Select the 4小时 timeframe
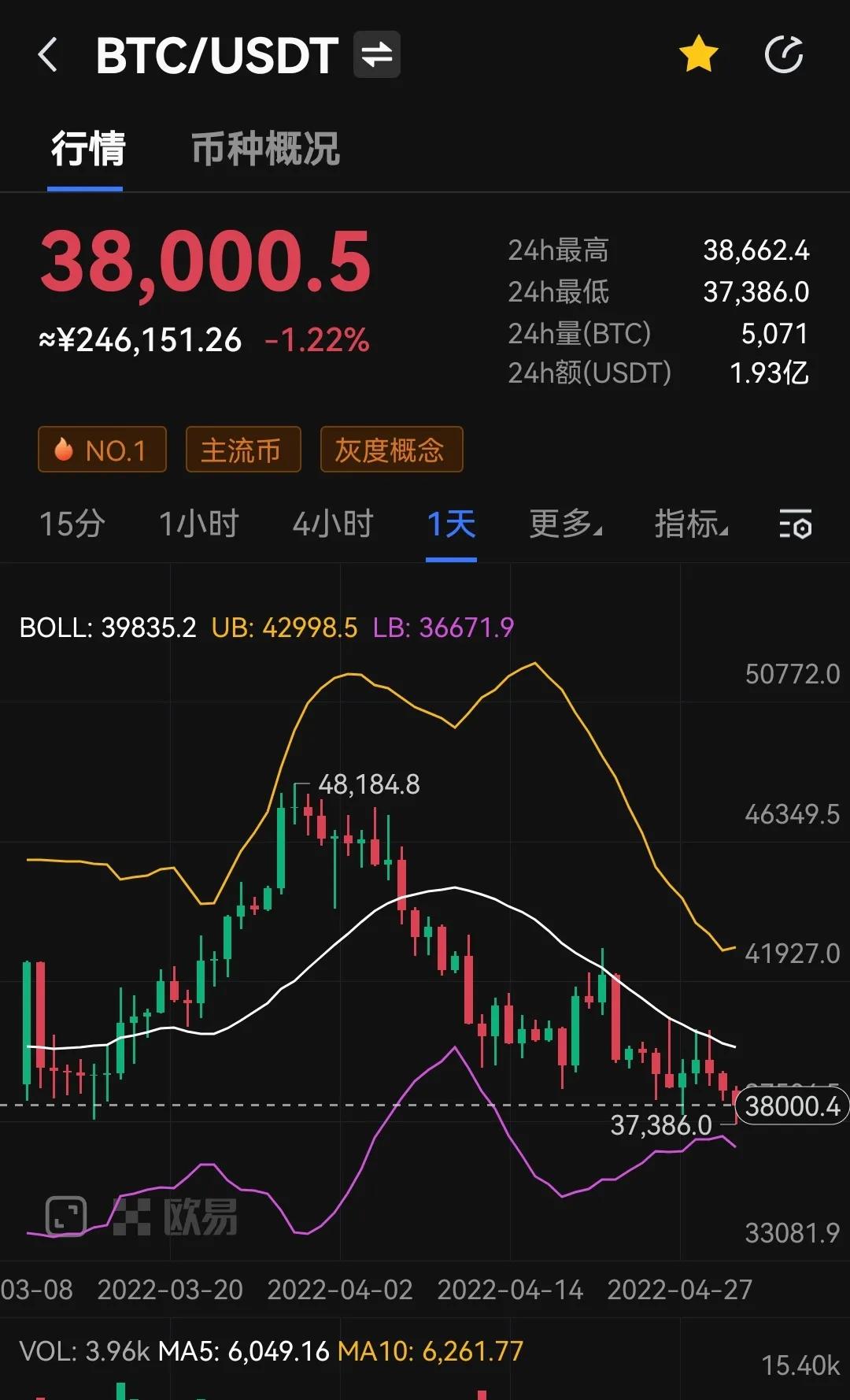850x1400 pixels. 334,524
